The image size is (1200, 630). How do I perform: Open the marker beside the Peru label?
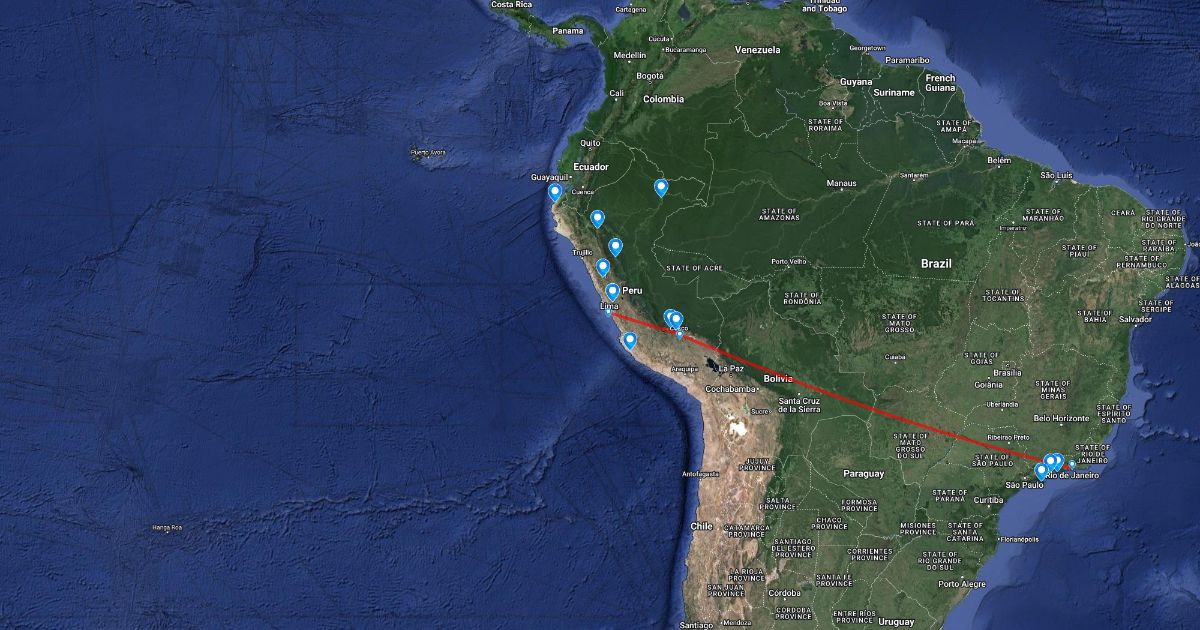[x=612, y=291]
